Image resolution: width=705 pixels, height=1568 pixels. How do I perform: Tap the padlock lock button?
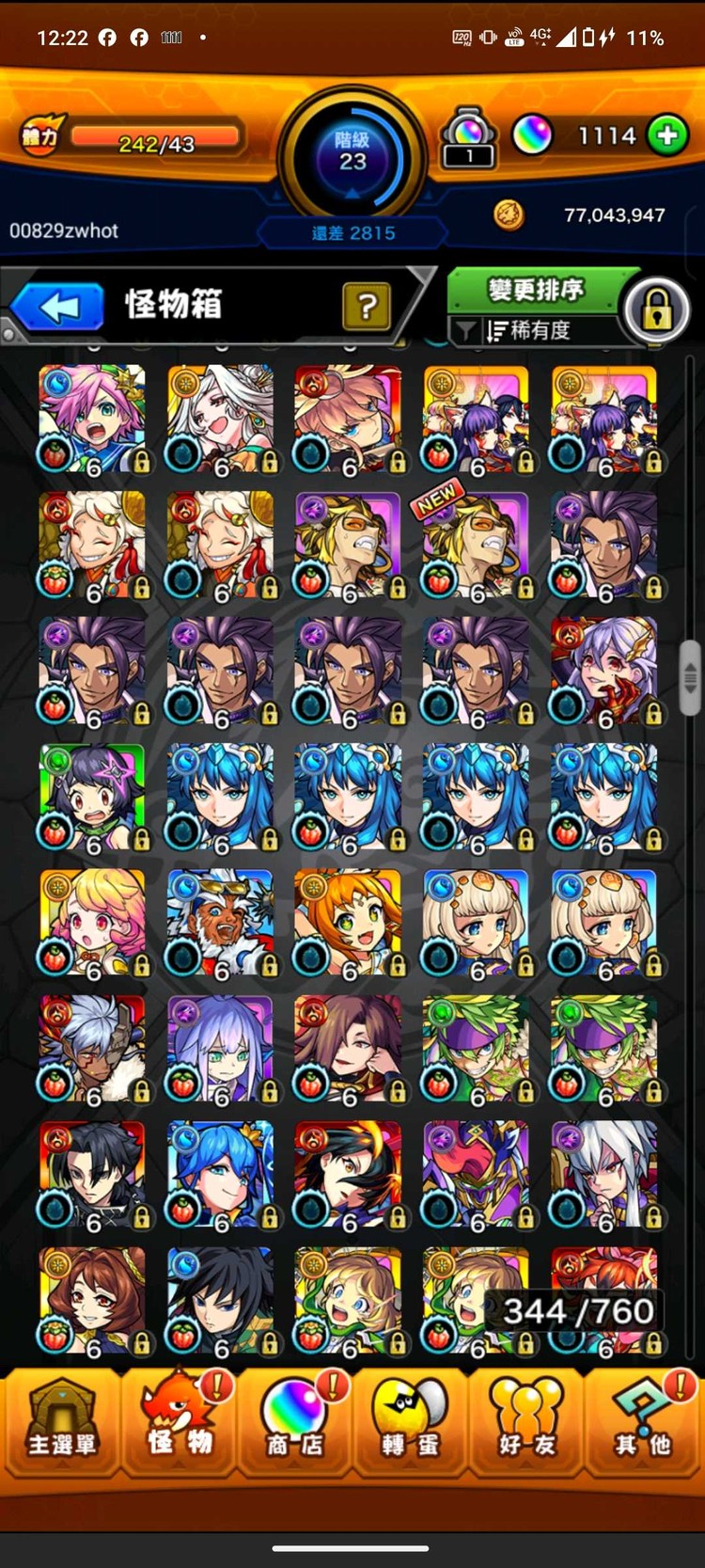tap(657, 311)
